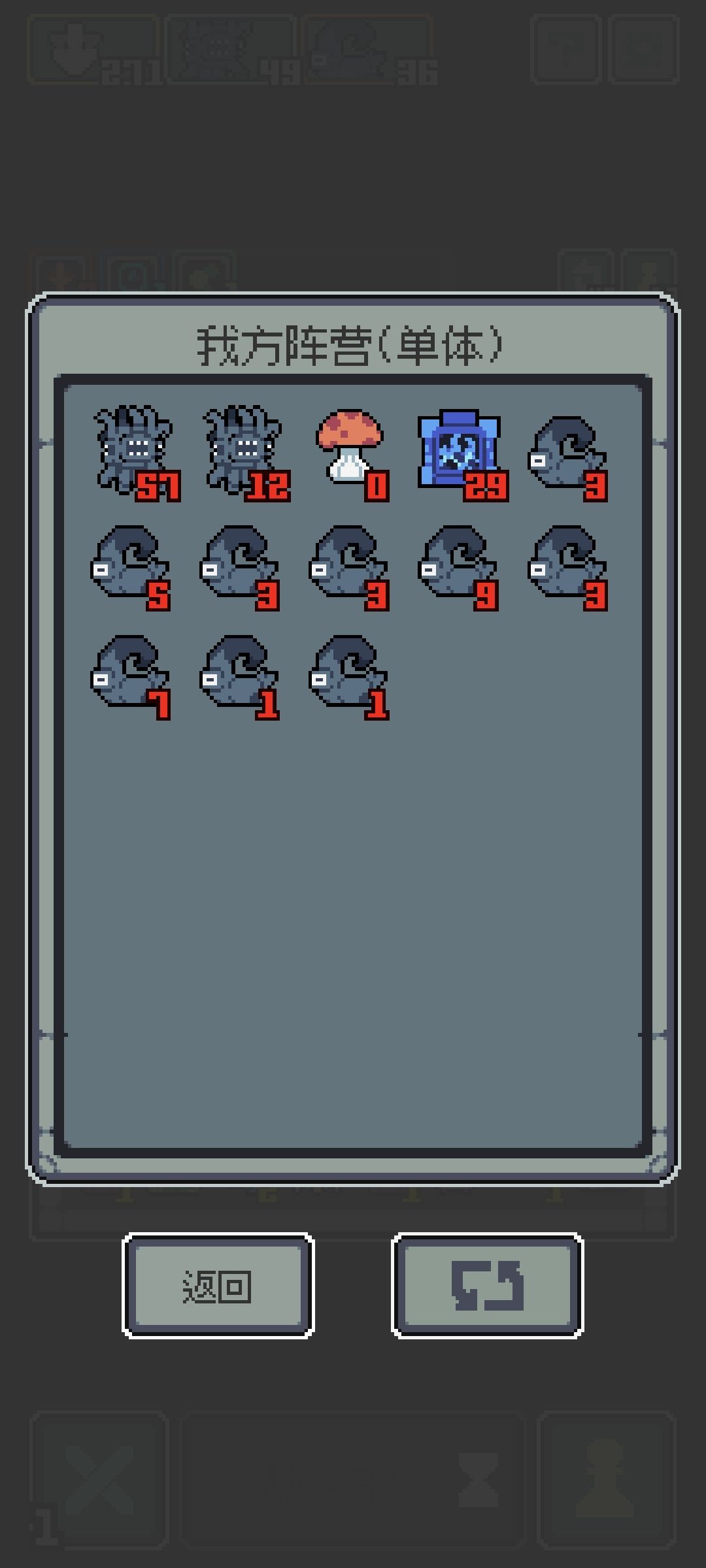Pick the hooded creature numbered 9
Screen dimensions: 706x1568
[x=459, y=566]
